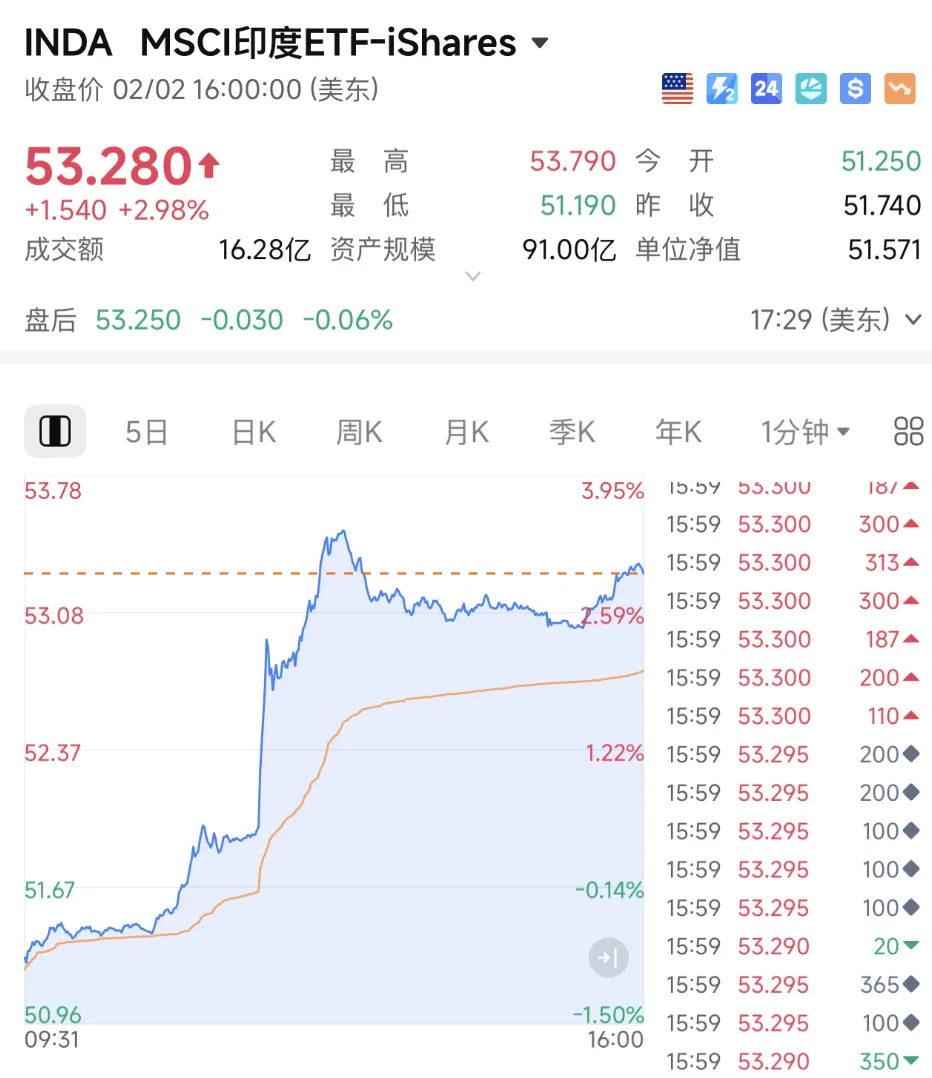Click the orange trend line icon

[899, 89]
